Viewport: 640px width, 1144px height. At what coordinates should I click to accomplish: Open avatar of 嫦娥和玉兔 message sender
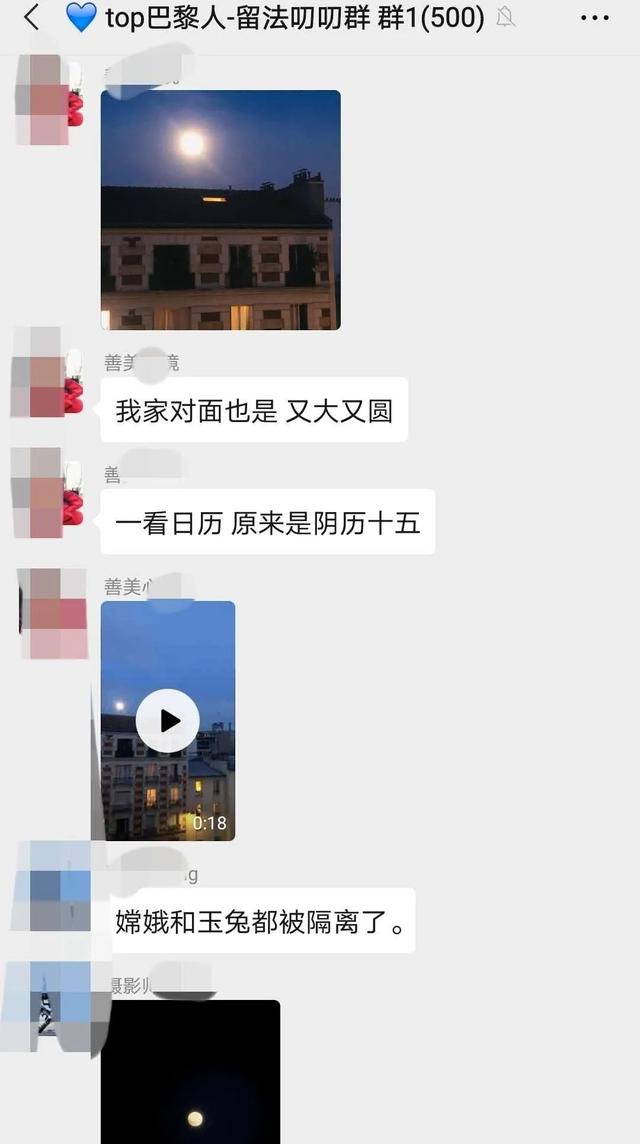[x=52, y=886]
